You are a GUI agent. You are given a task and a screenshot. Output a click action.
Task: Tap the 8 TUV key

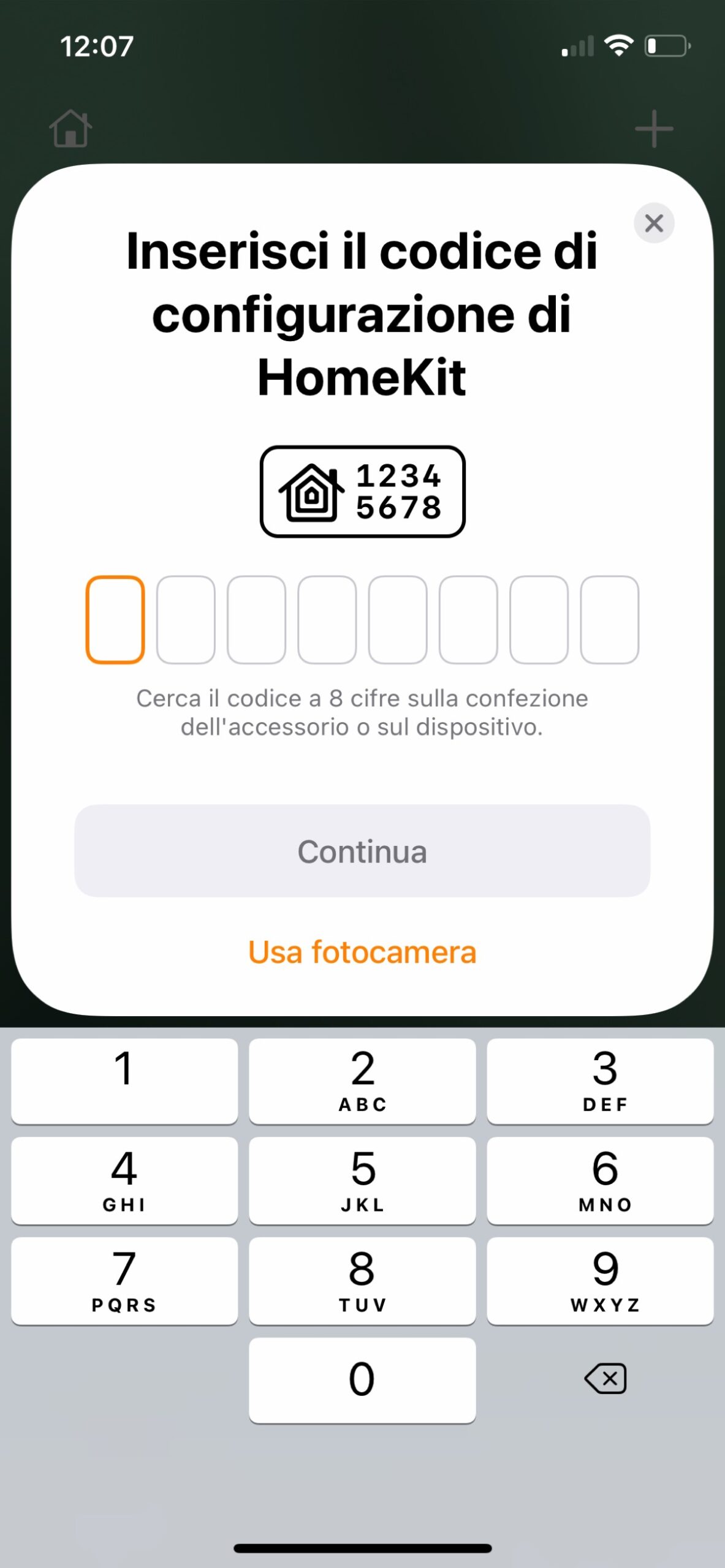(x=362, y=1281)
